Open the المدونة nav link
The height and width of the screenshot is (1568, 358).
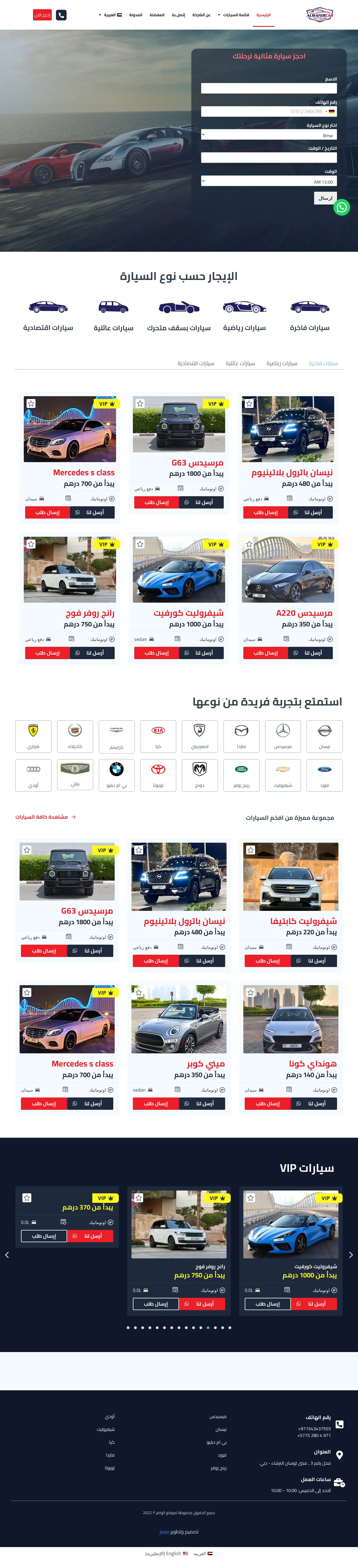[136, 15]
